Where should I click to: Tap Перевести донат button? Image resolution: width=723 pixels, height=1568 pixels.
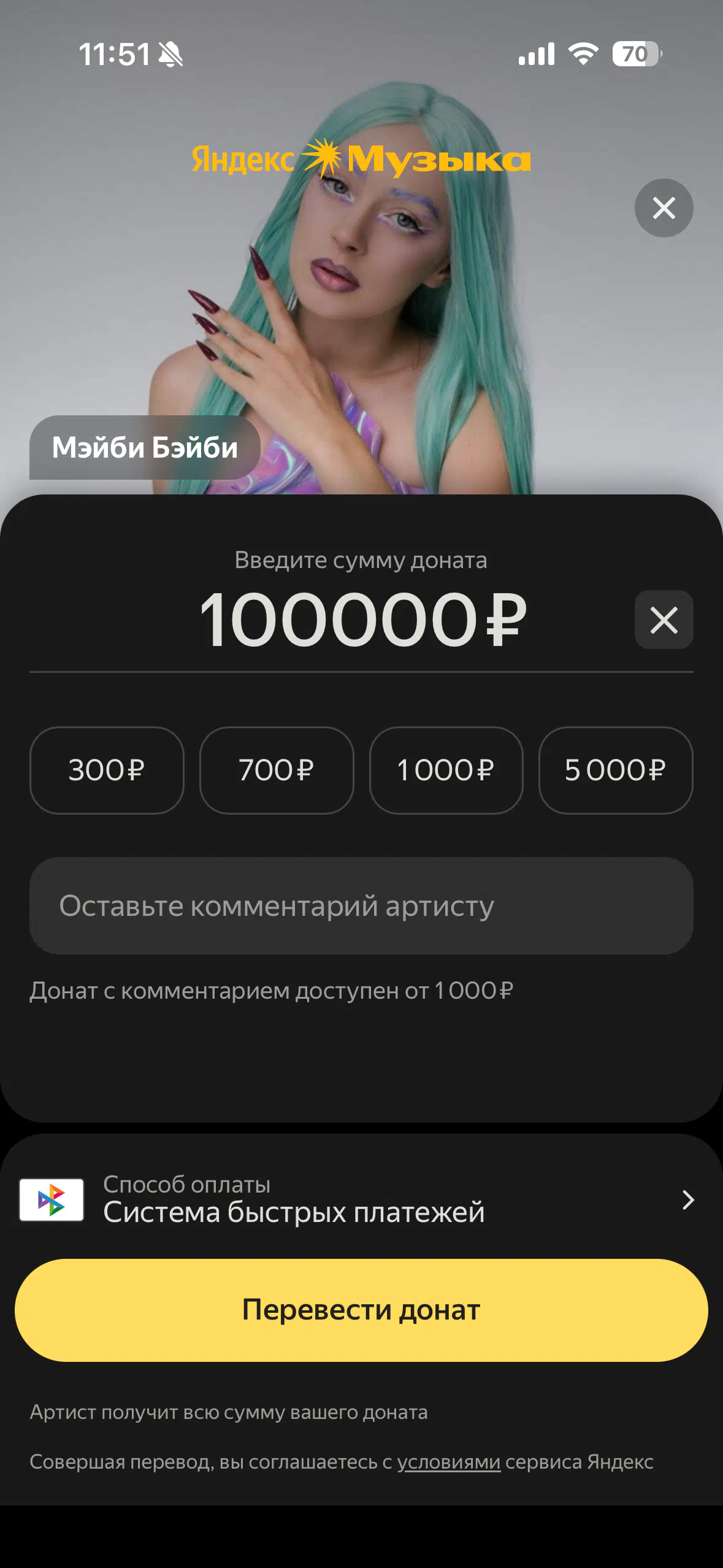tap(361, 1310)
